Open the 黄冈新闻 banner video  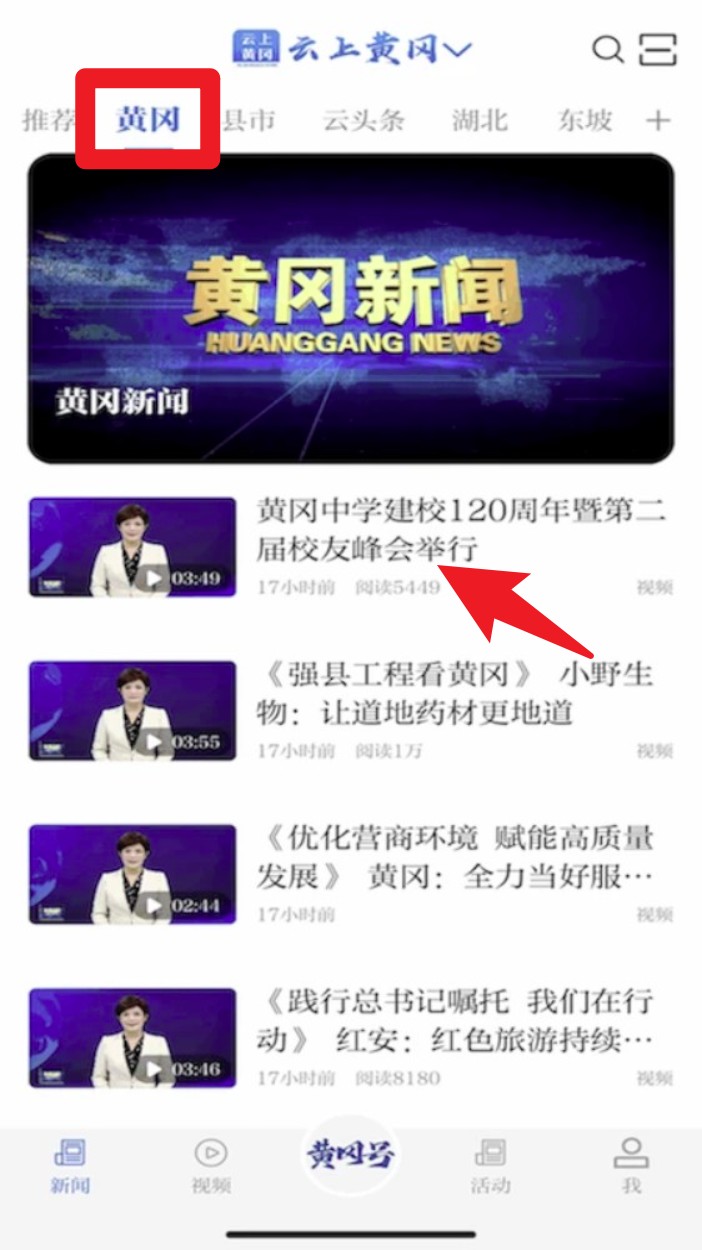point(351,309)
